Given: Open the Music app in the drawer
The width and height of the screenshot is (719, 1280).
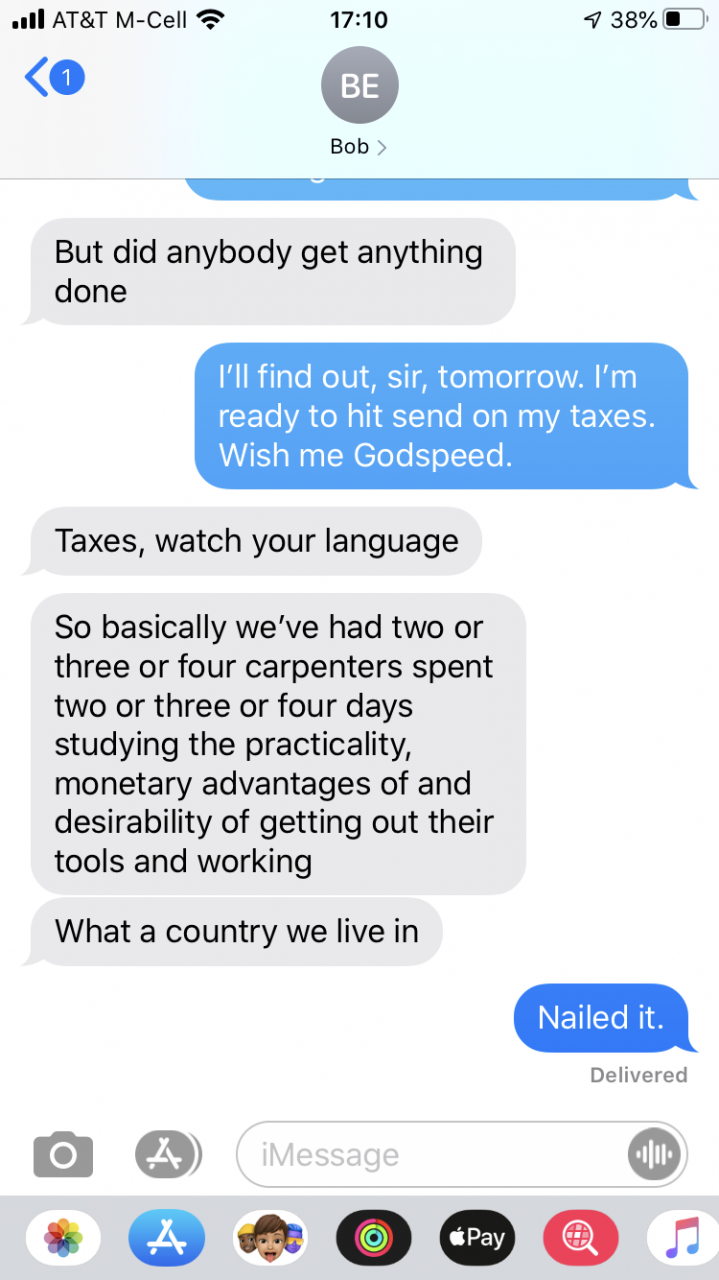Looking at the screenshot, I should point(683,1238).
